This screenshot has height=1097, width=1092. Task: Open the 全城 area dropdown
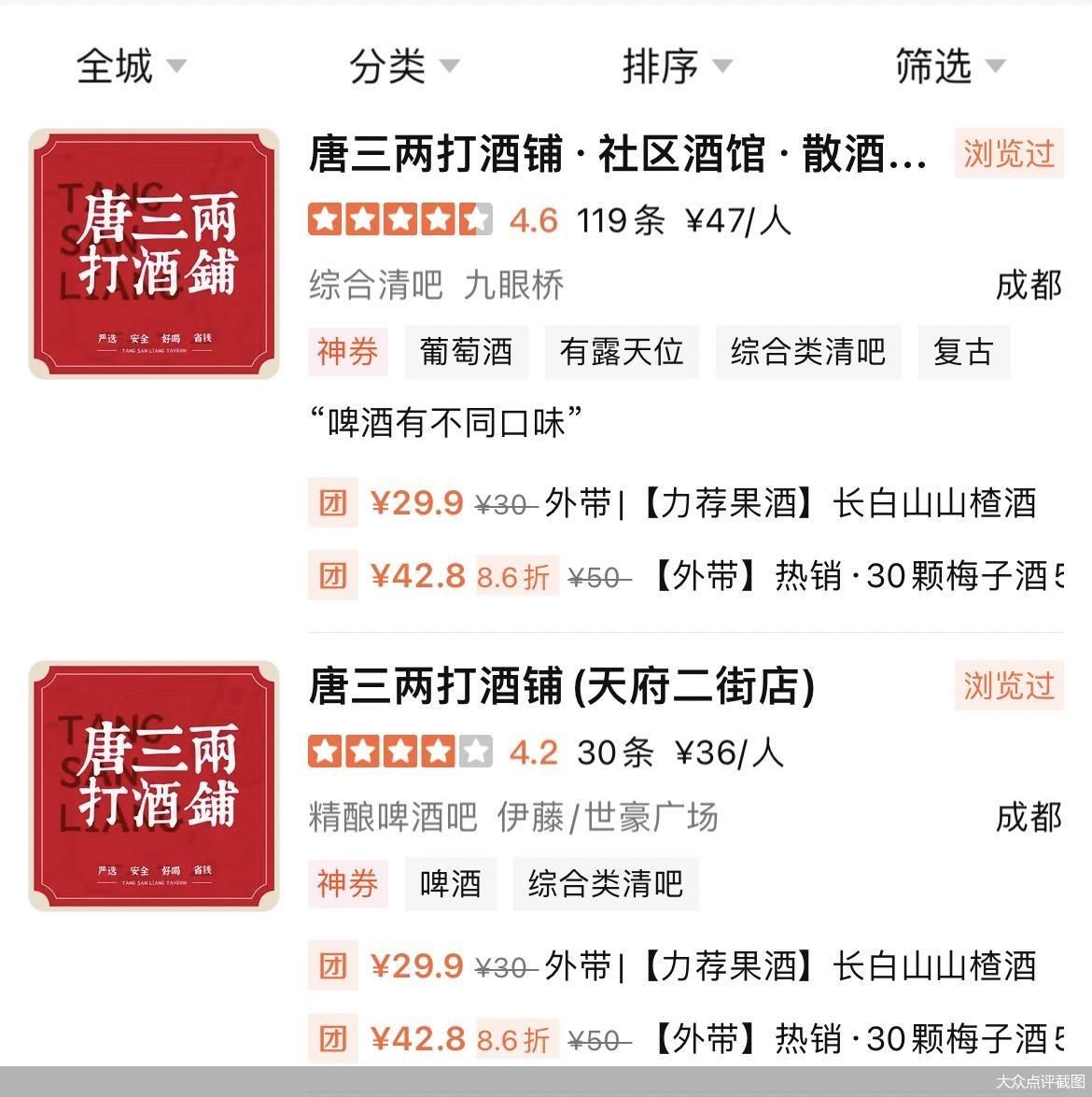(131, 66)
